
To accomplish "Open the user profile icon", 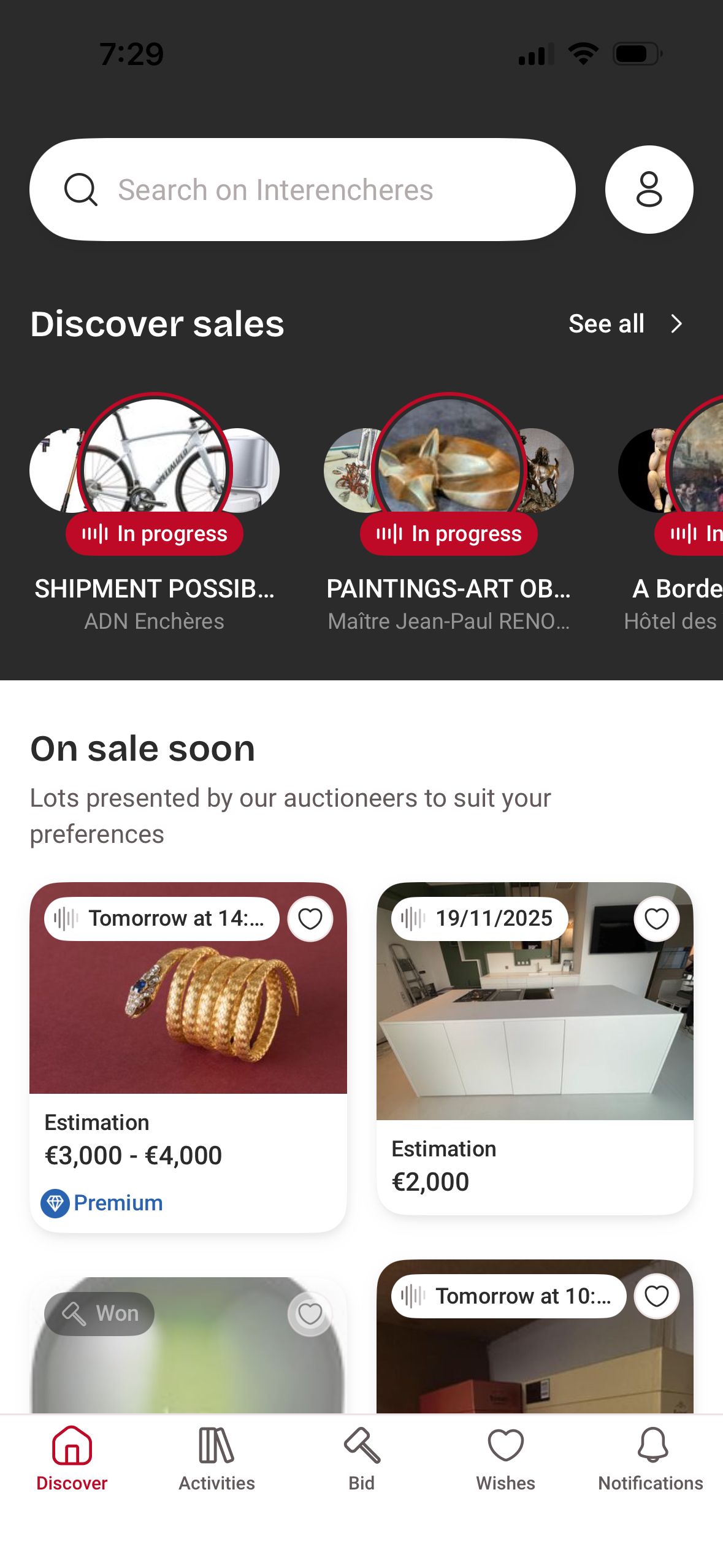I will pyautogui.click(x=649, y=189).
